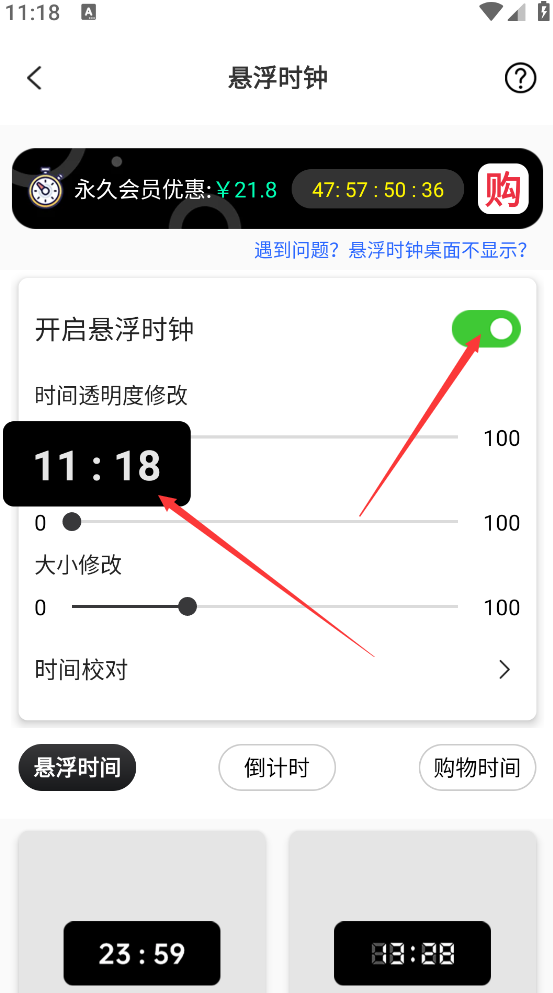
Task: Turn off the 开启悬浮时钟 switch
Action: pyautogui.click(x=486, y=329)
